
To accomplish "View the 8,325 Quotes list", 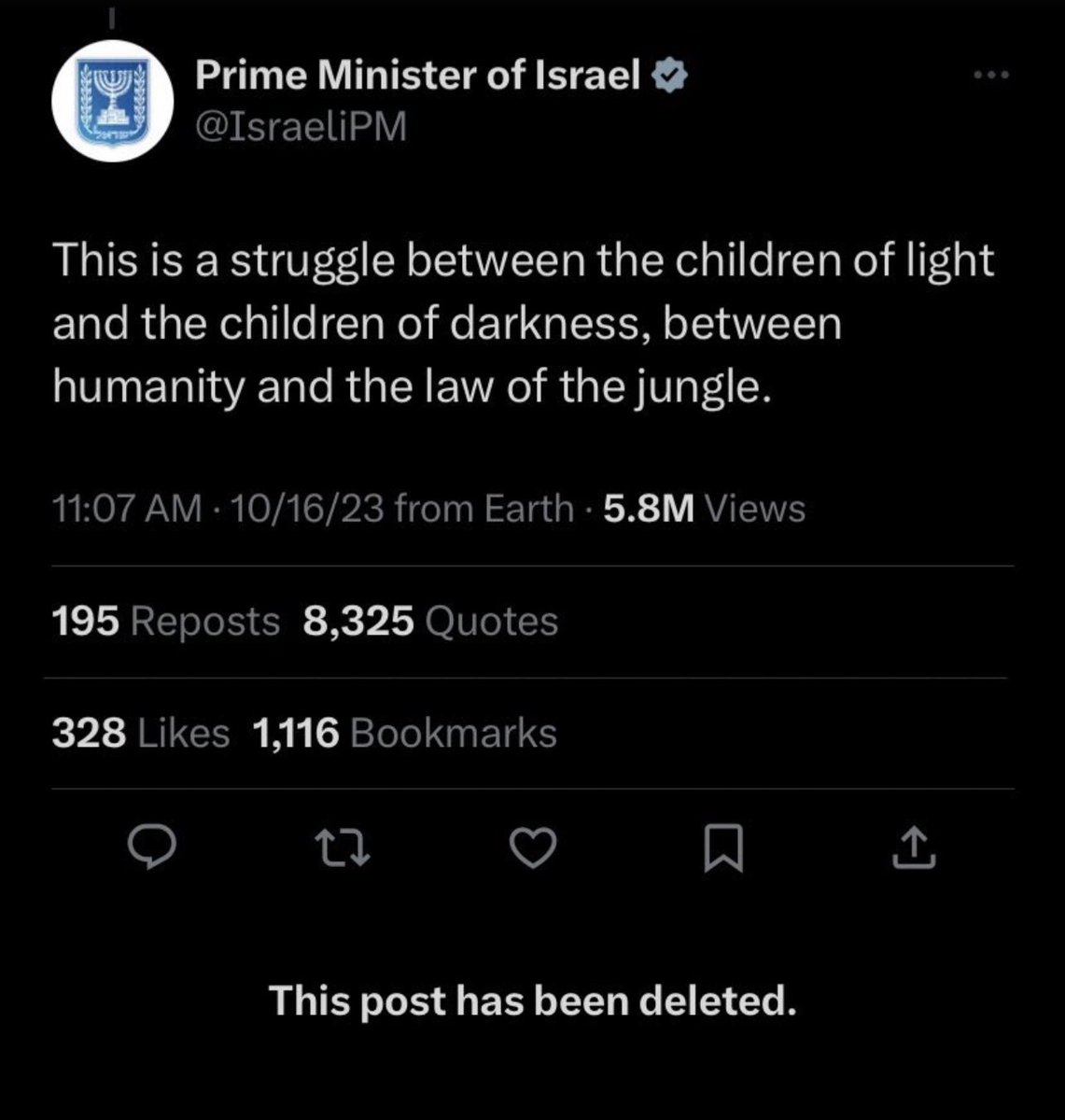I will pyautogui.click(x=430, y=621).
